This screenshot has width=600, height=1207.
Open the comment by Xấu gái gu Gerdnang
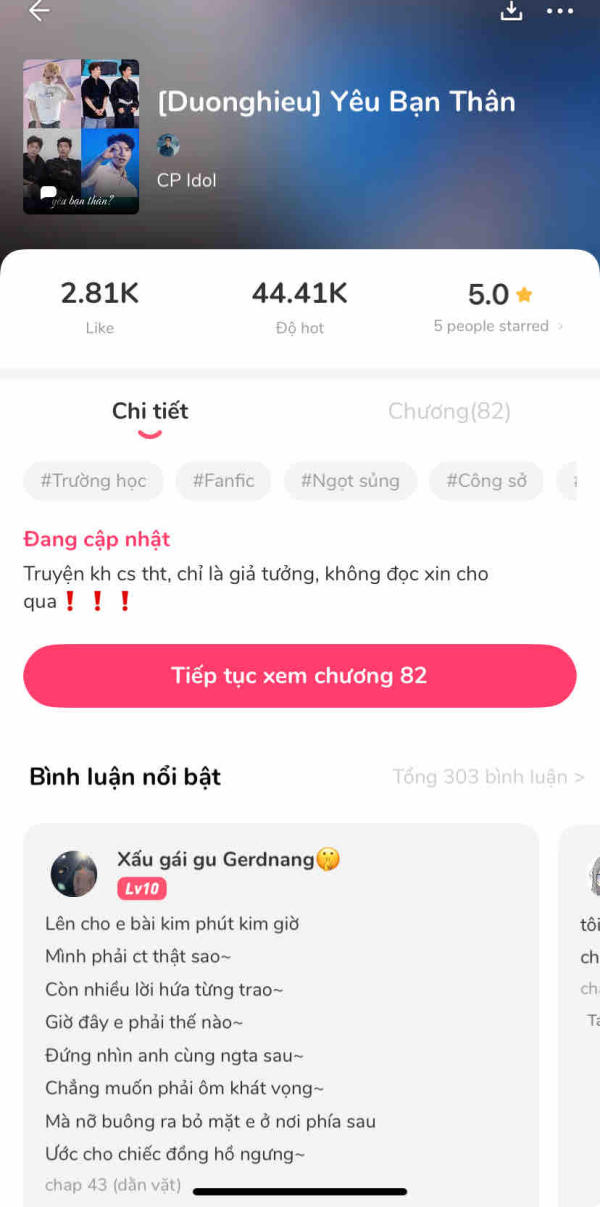(x=280, y=1000)
